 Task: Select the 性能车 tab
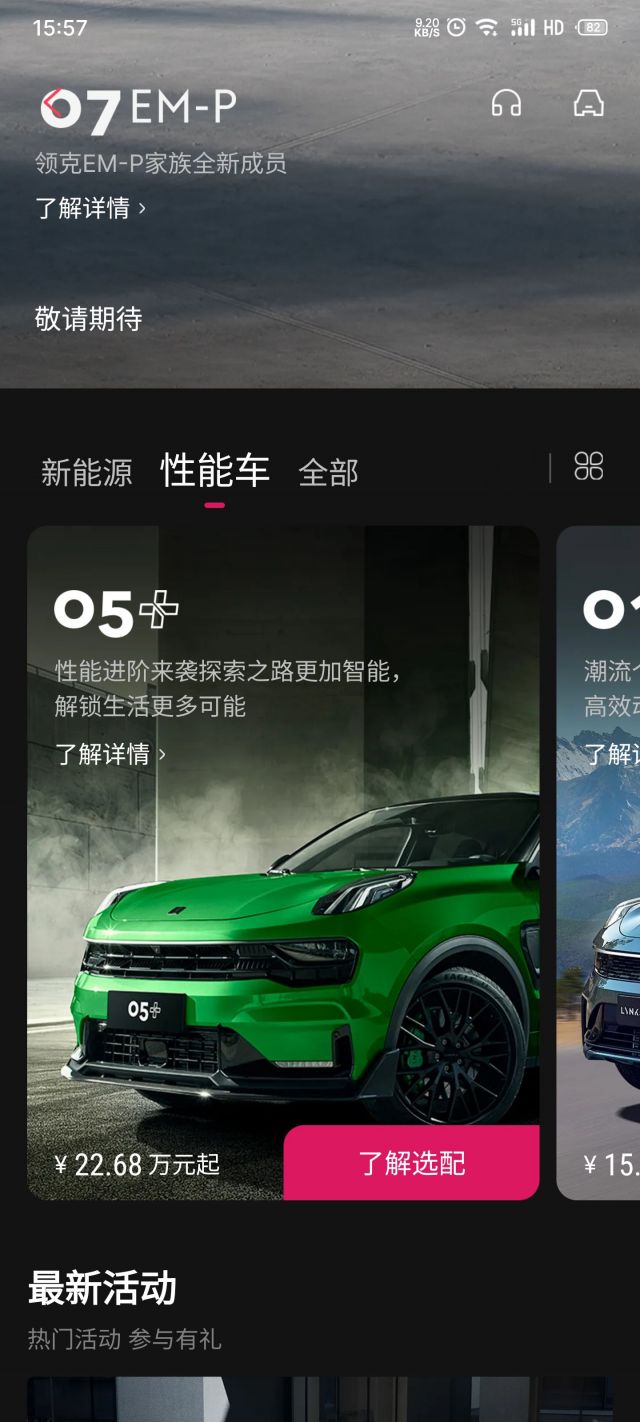pos(215,470)
